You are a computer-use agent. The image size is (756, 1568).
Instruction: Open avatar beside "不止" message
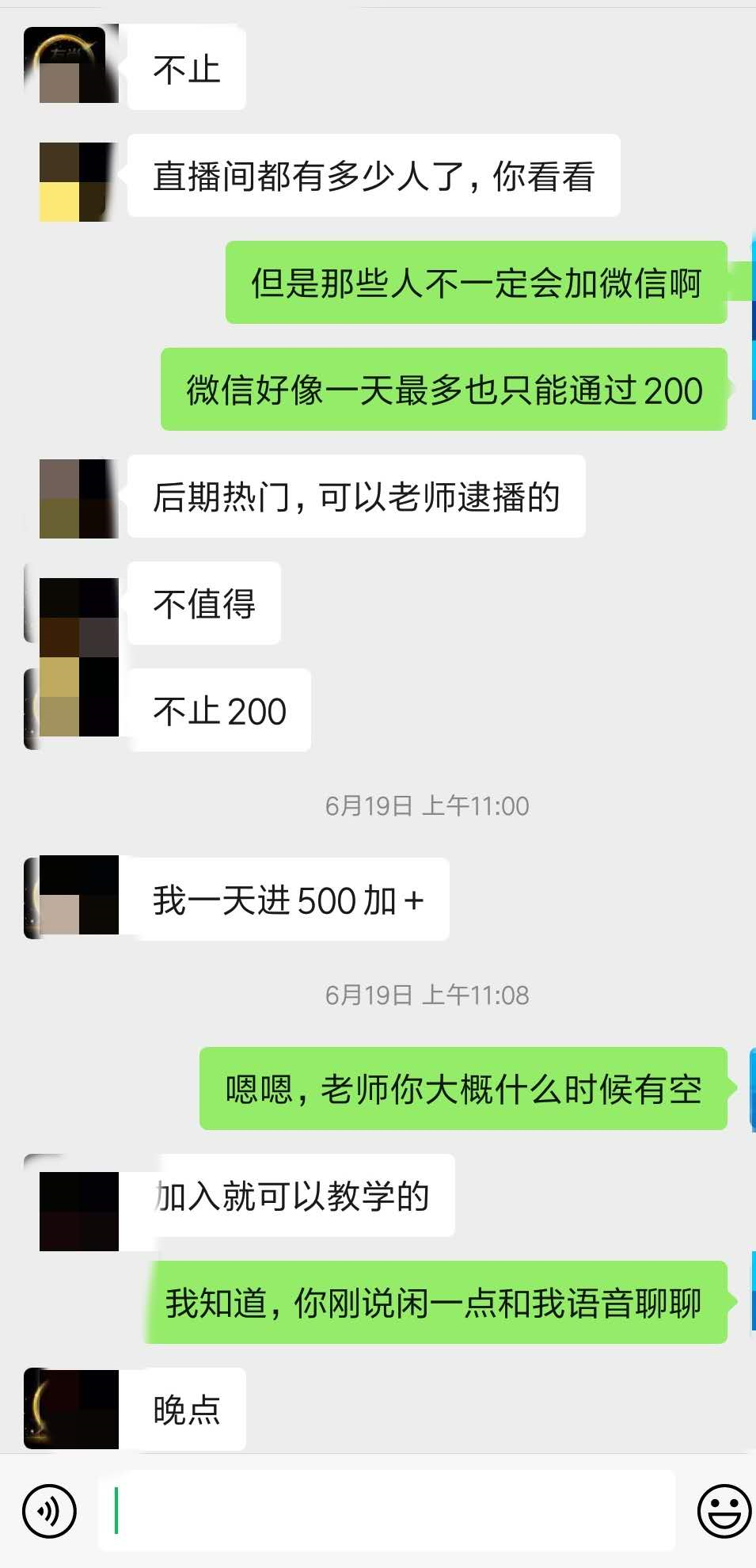71,66
